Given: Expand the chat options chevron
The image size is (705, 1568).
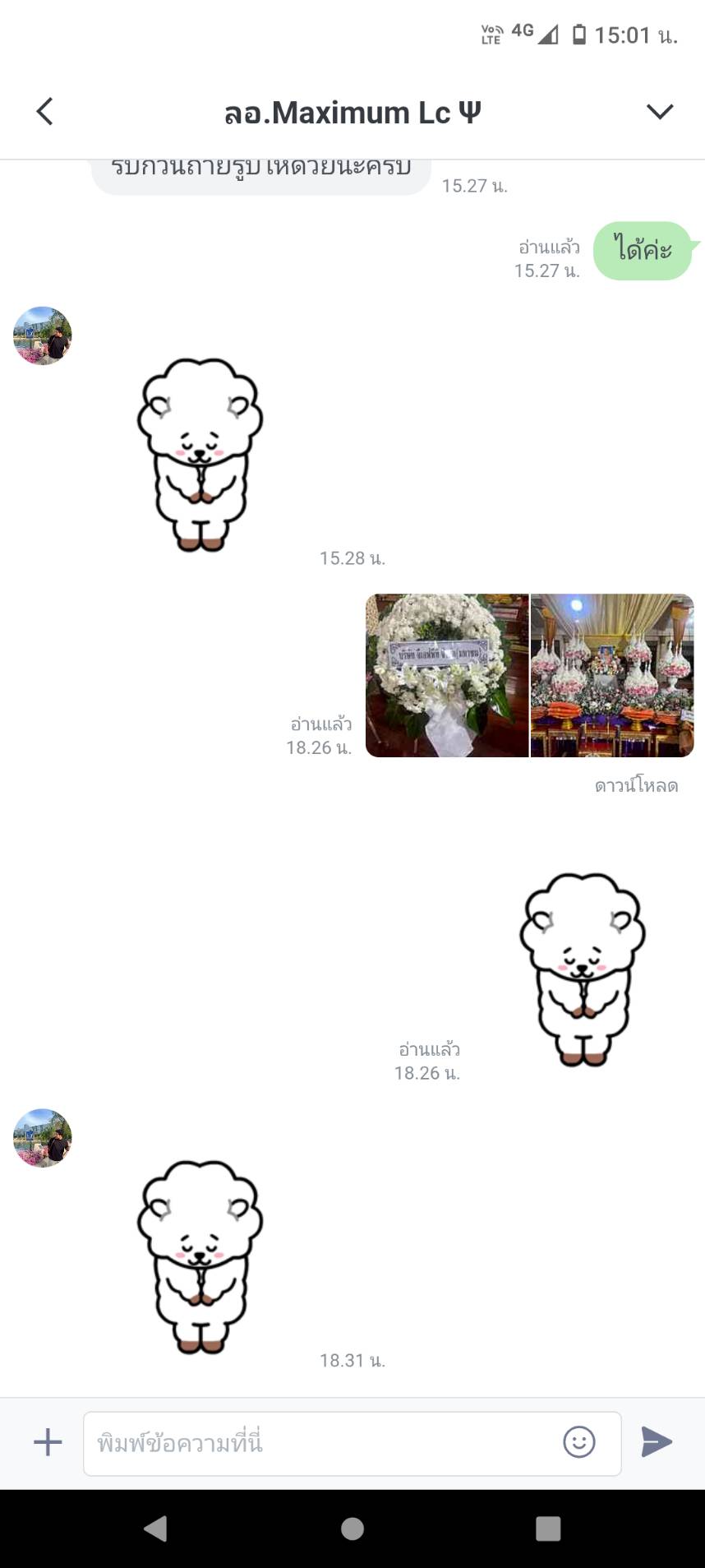Looking at the screenshot, I should pyautogui.click(x=660, y=111).
